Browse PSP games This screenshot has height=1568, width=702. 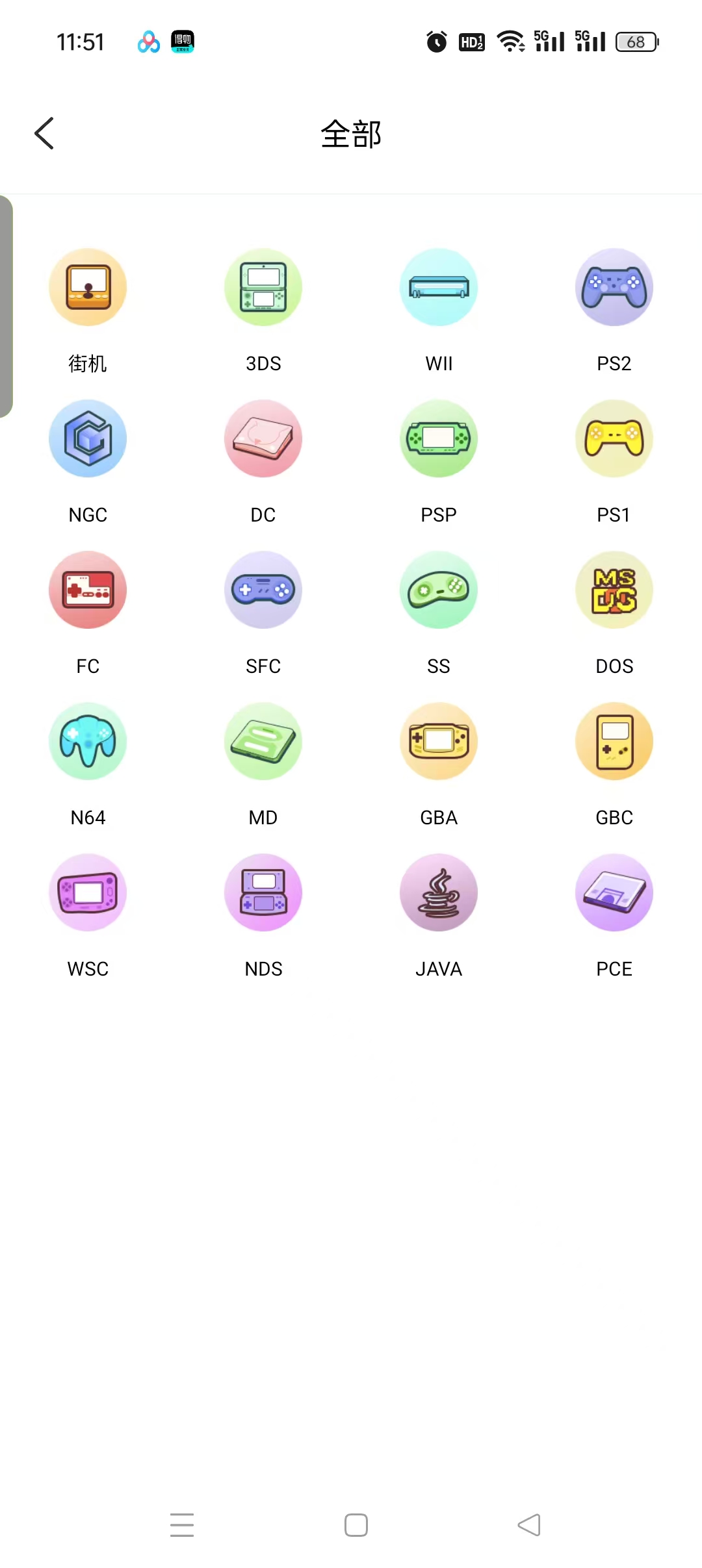[x=439, y=439]
